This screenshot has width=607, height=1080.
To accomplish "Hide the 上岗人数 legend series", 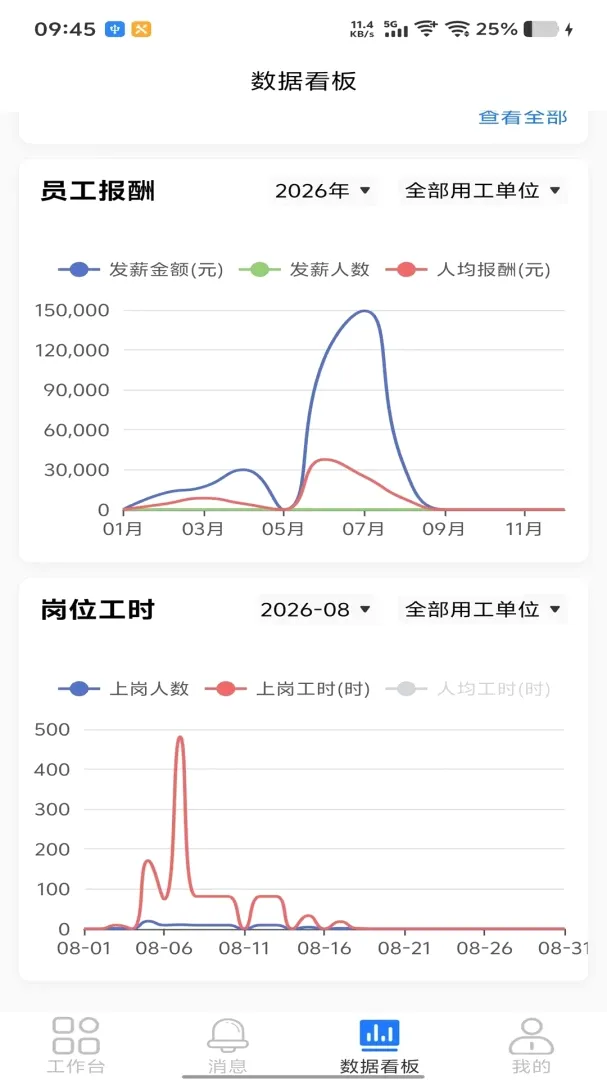I will (x=124, y=689).
